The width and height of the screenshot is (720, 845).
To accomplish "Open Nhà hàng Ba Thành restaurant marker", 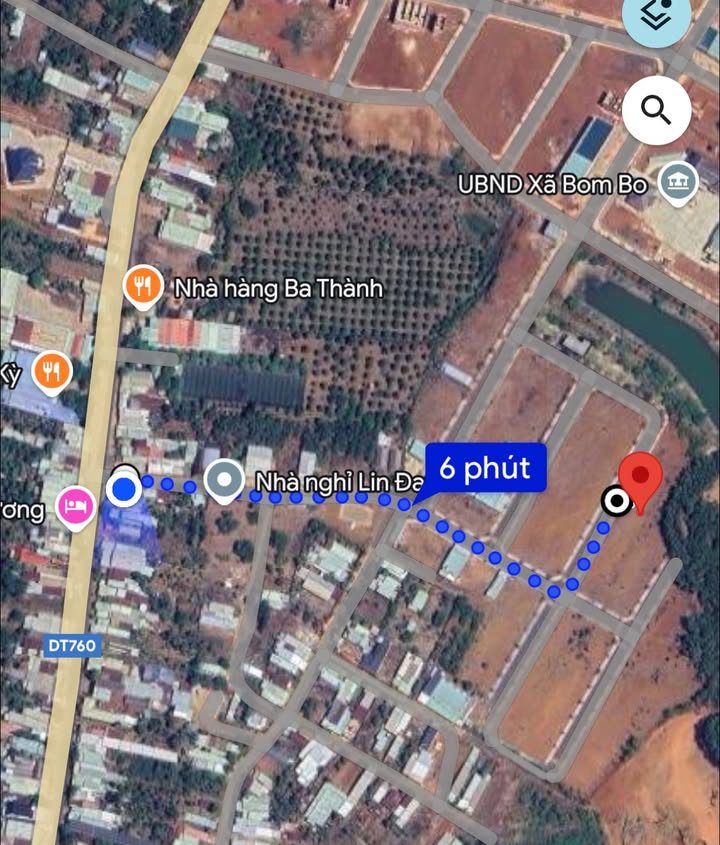I will (145, 288).
